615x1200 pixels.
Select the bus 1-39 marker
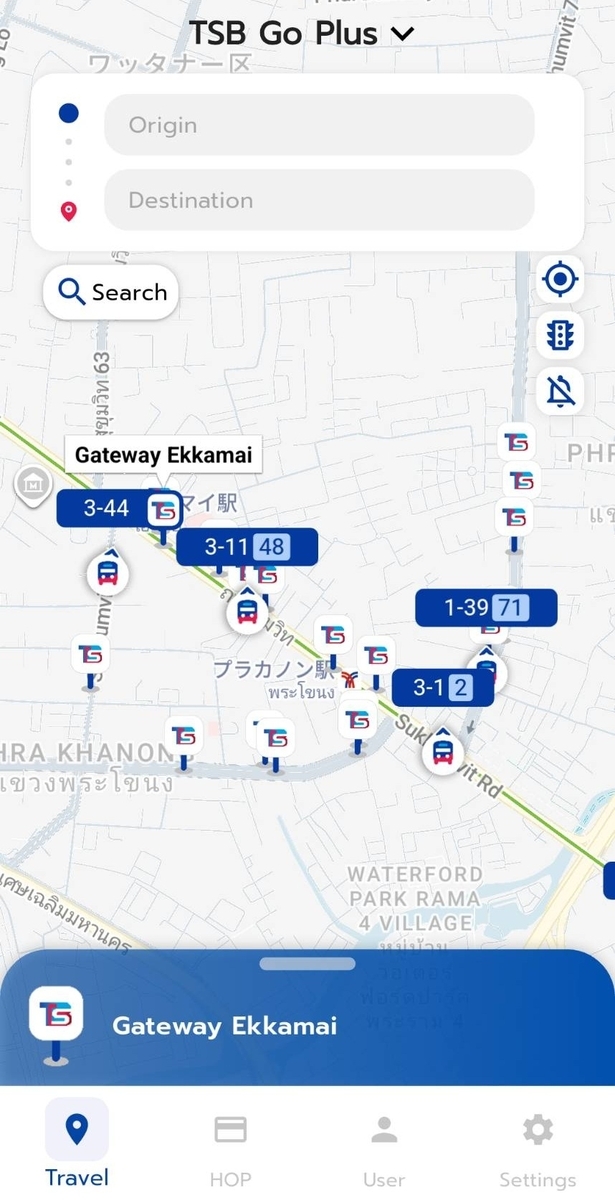[486, 607]
